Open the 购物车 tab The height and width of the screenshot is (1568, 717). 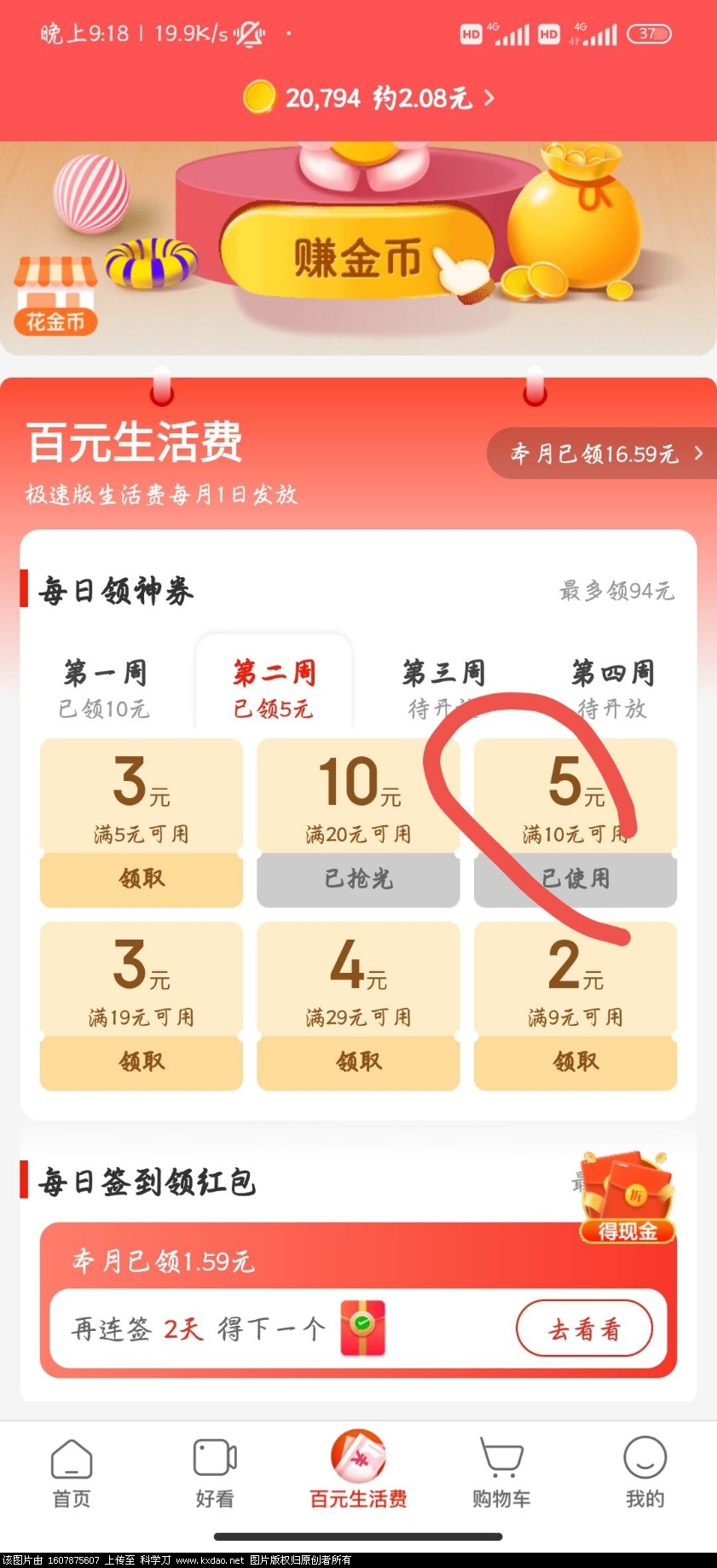click(501, 1473)
